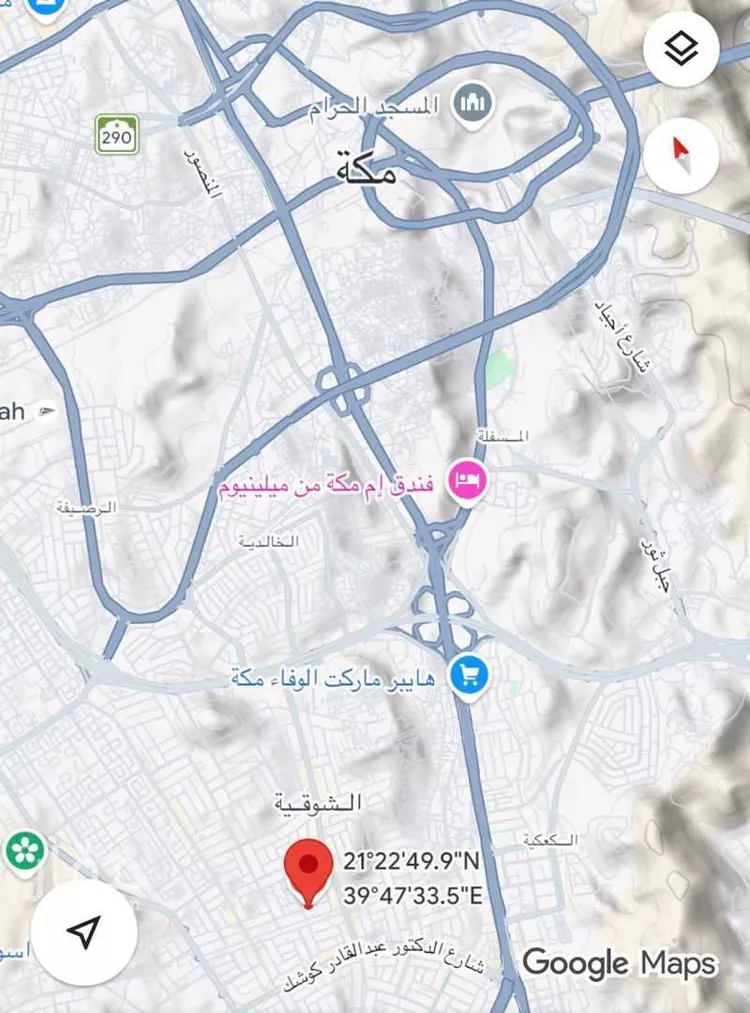Select the الشوقية neighborhood label
The image size is (750, 1013).
[317, 800]
